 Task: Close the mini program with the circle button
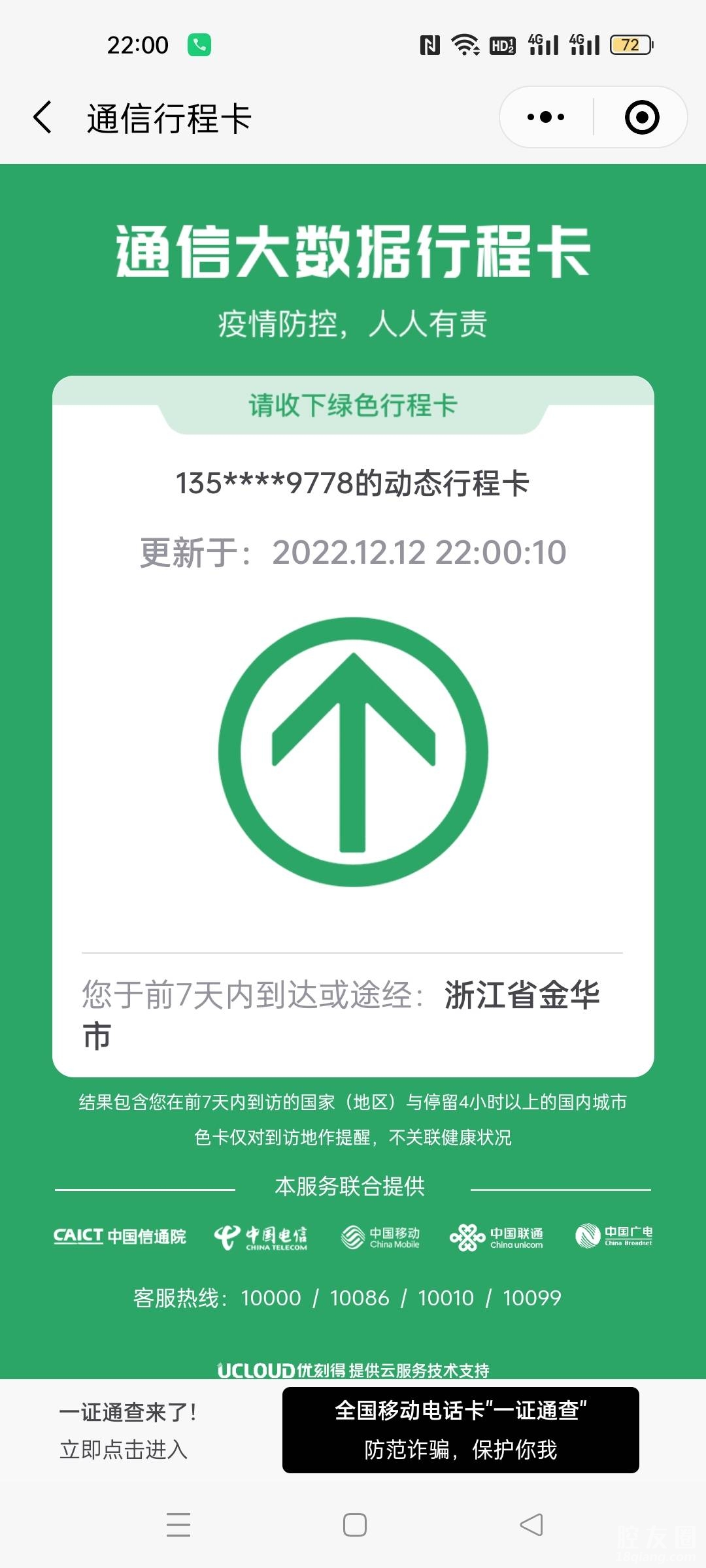(641, 118)
